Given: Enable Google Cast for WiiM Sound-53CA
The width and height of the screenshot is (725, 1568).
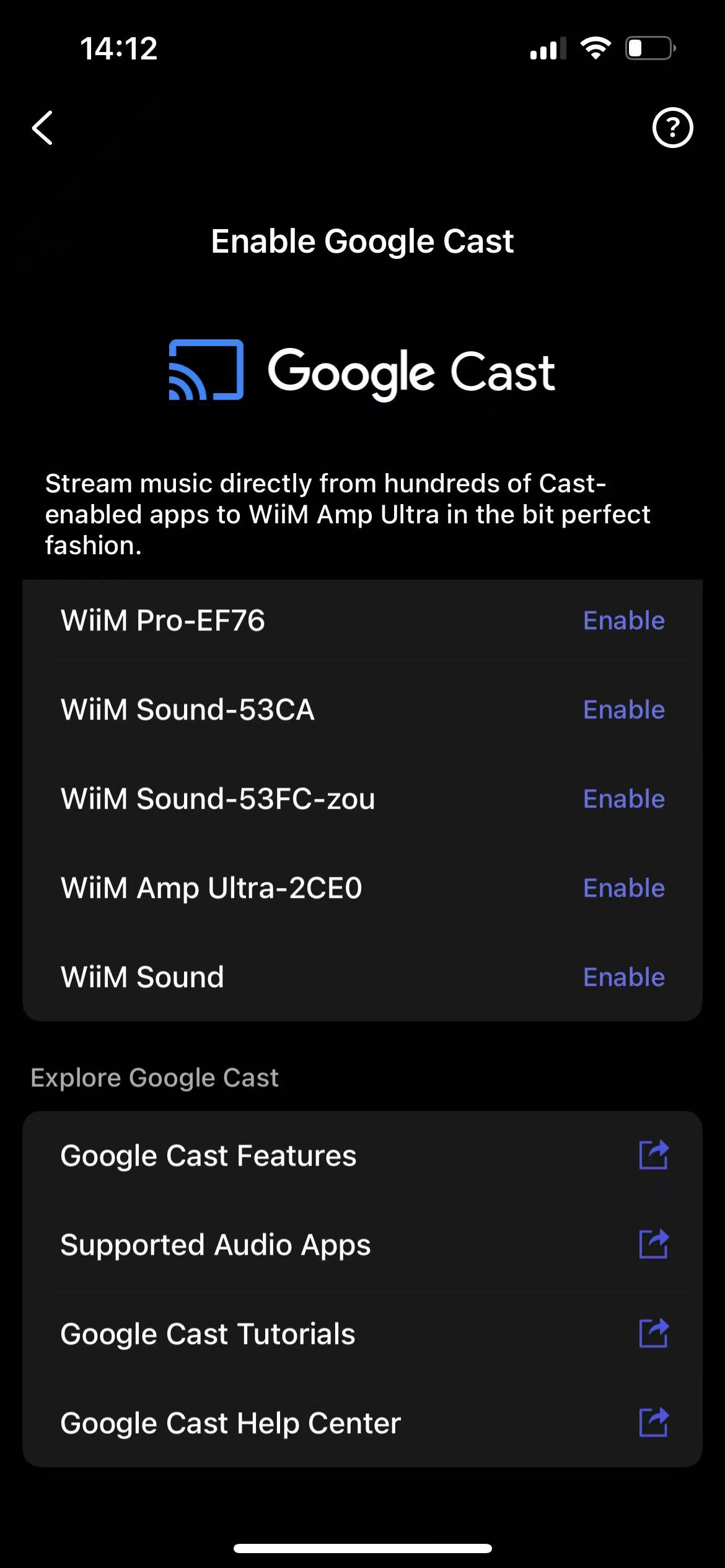Looking at the screenshot, I should click(x=624, y=710).
